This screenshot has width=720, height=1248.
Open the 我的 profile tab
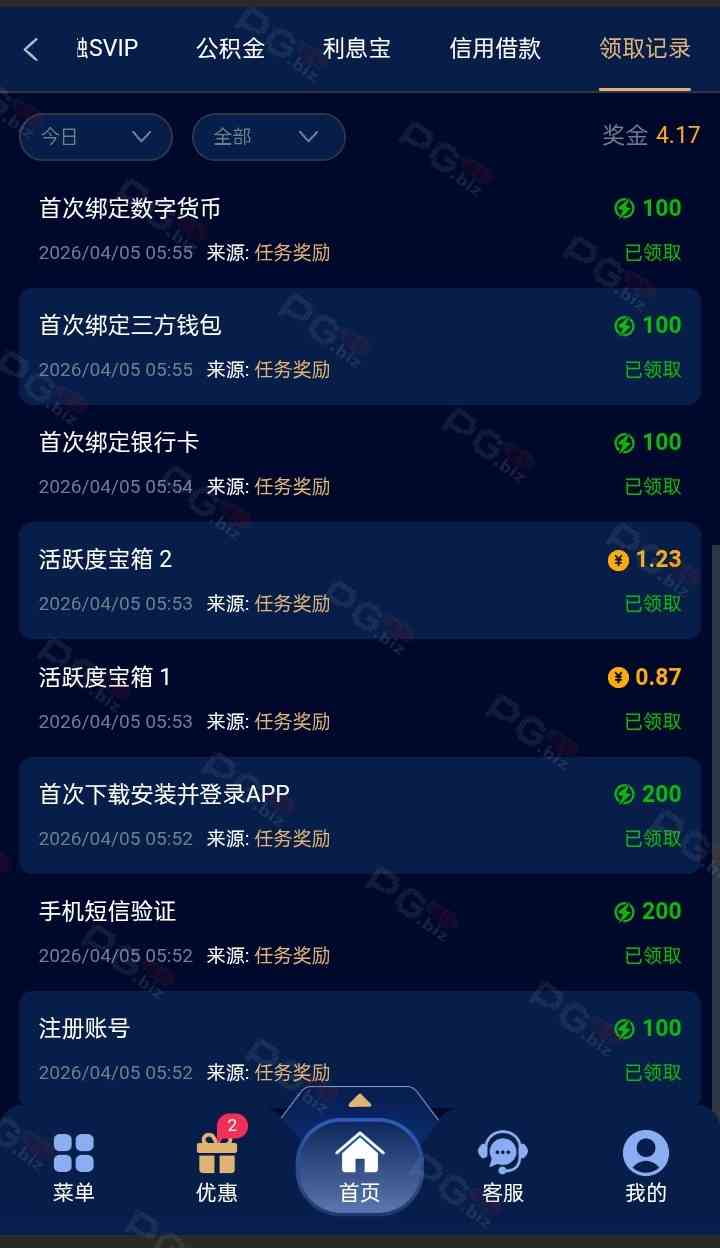(645, 1167)
